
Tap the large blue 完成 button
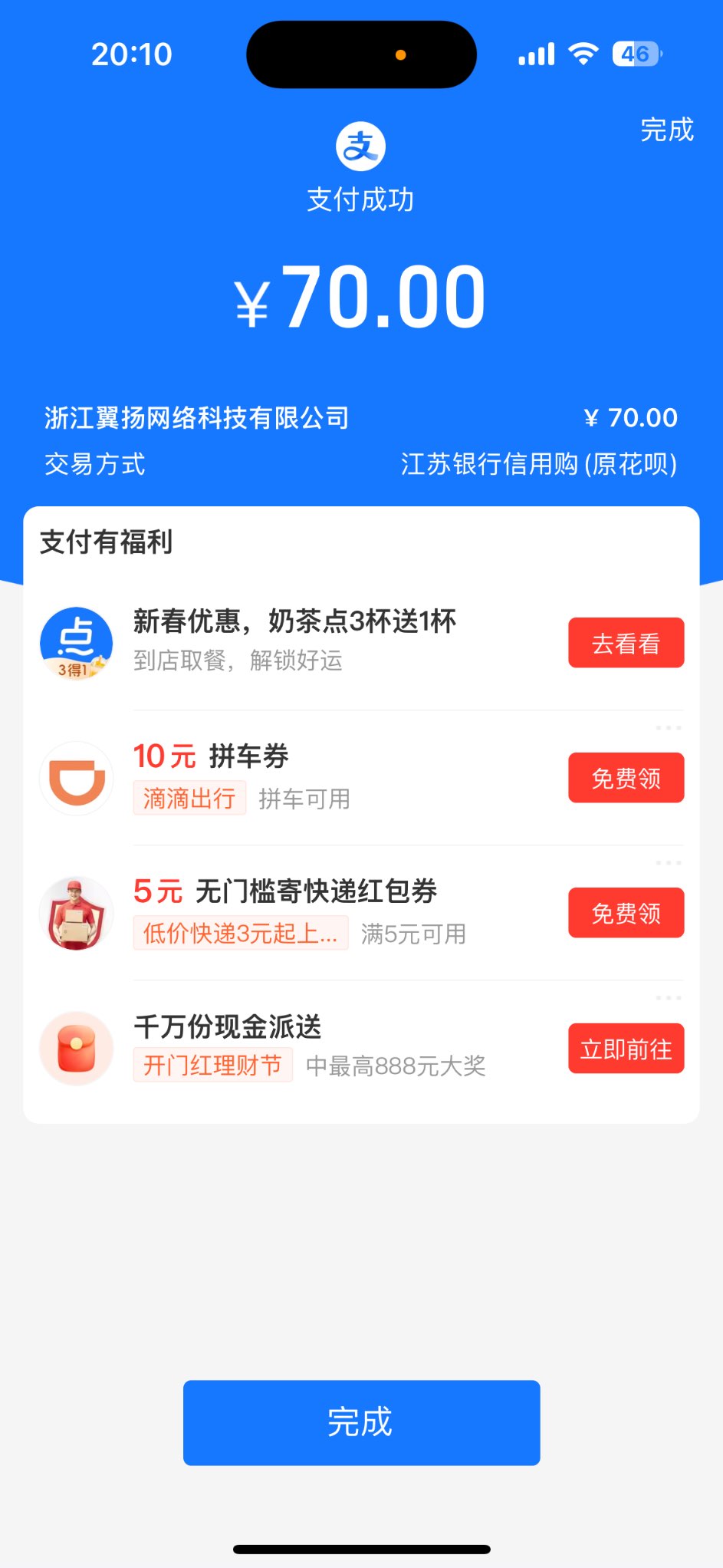tap(361, 1422)
